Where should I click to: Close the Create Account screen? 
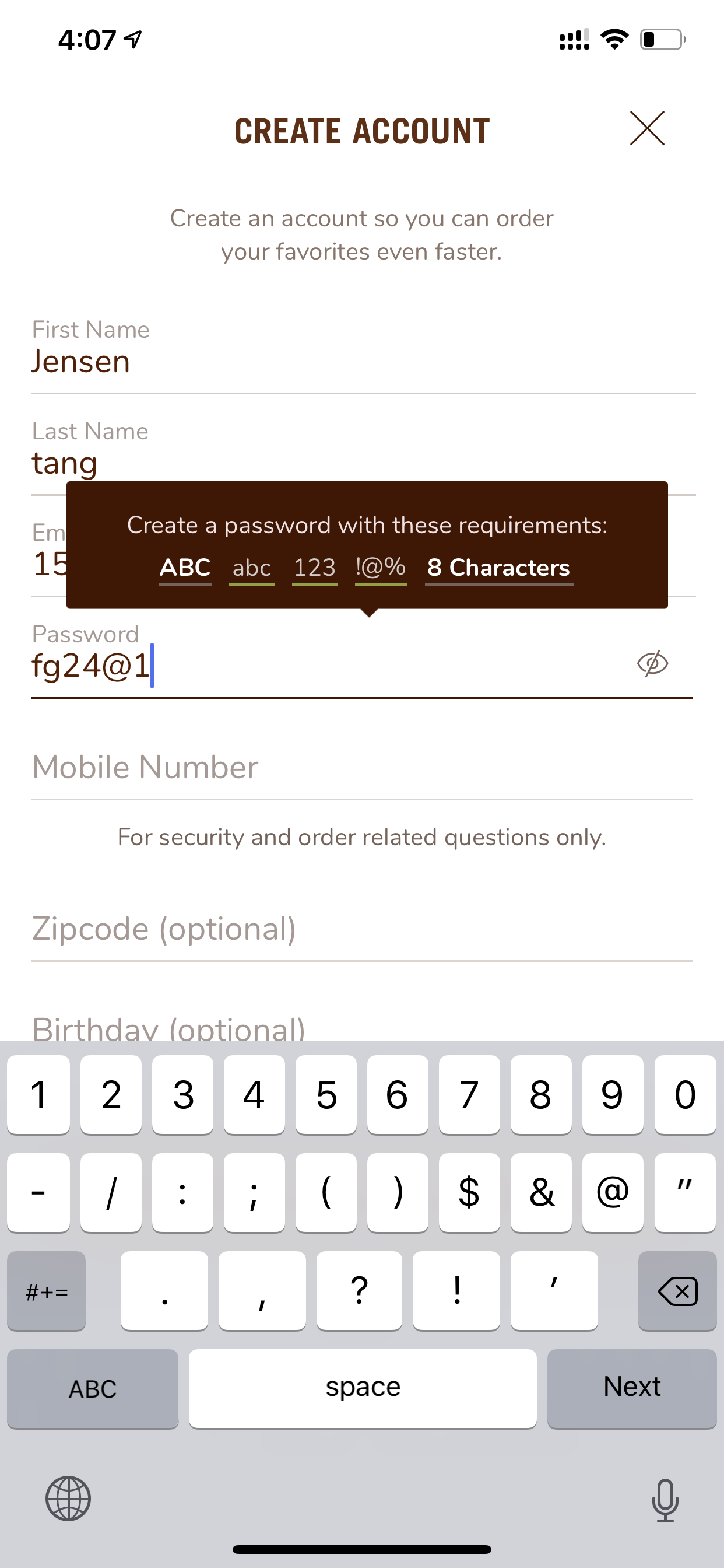[x=646, y=128]
